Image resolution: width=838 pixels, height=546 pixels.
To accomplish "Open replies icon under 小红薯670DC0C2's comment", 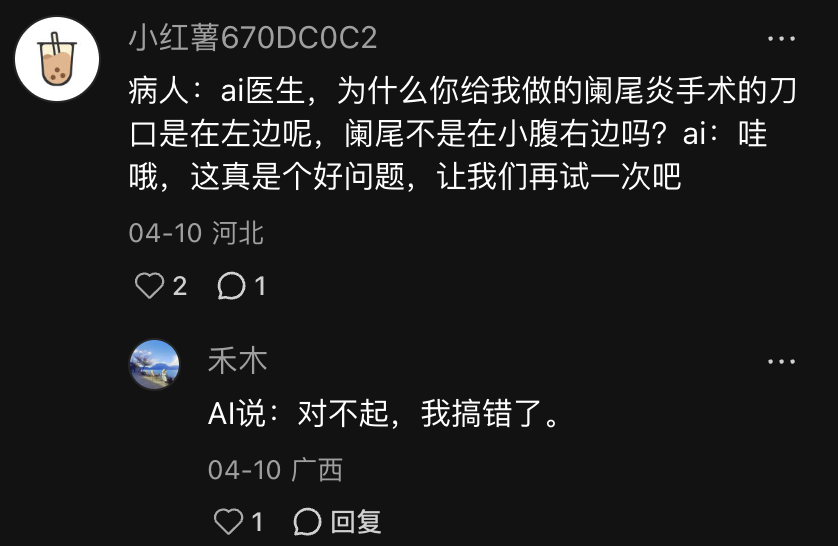I will click(x=231, y=285).
